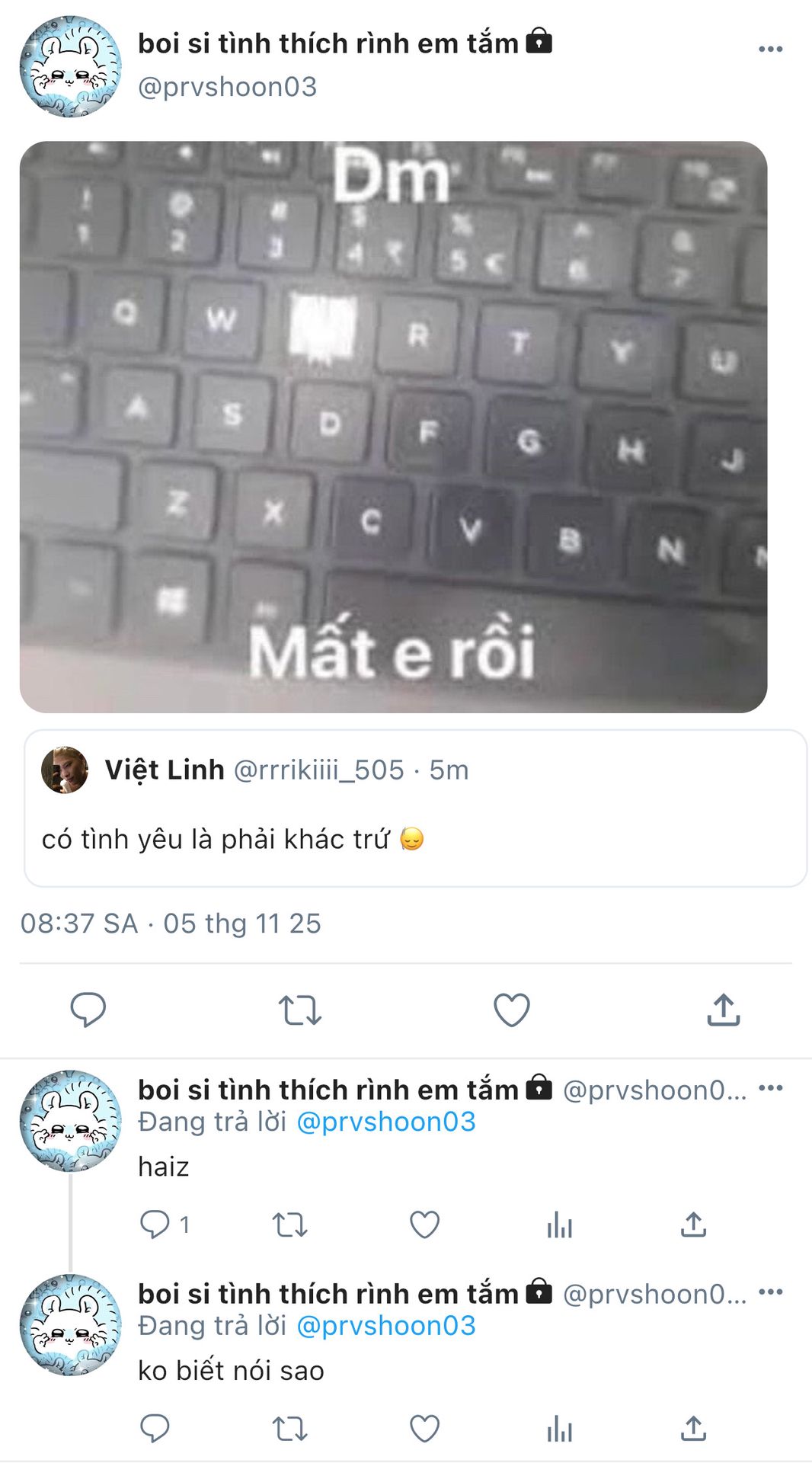Reply to the "ko biết nói sao" tweet
Viewport: 812px width, 1463px height.
click(155, 1429)
